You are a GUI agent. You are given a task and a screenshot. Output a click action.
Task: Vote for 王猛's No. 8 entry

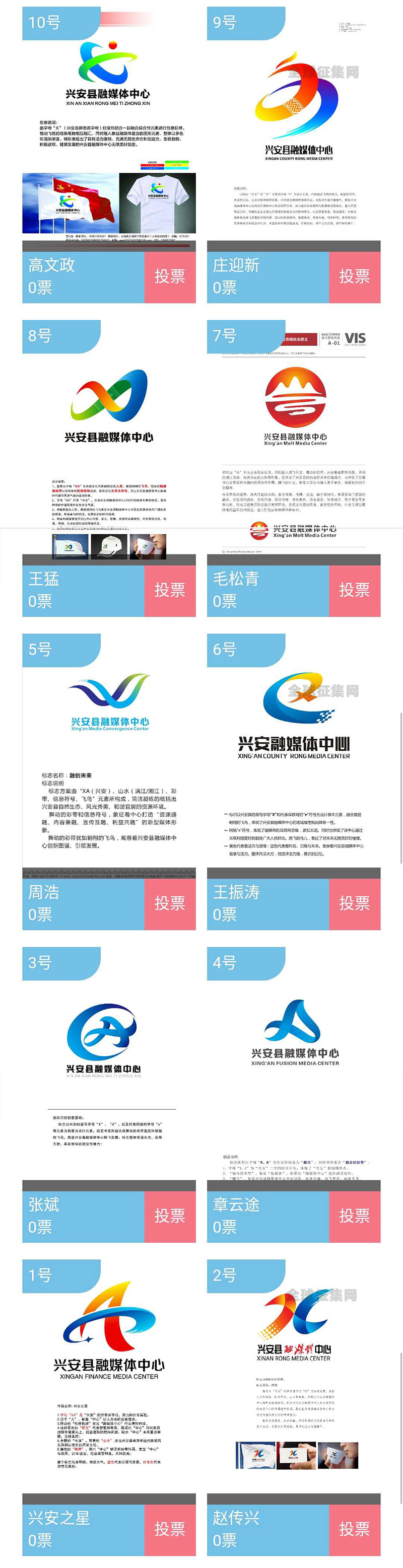pyautogui.click(x=170, y=590)
